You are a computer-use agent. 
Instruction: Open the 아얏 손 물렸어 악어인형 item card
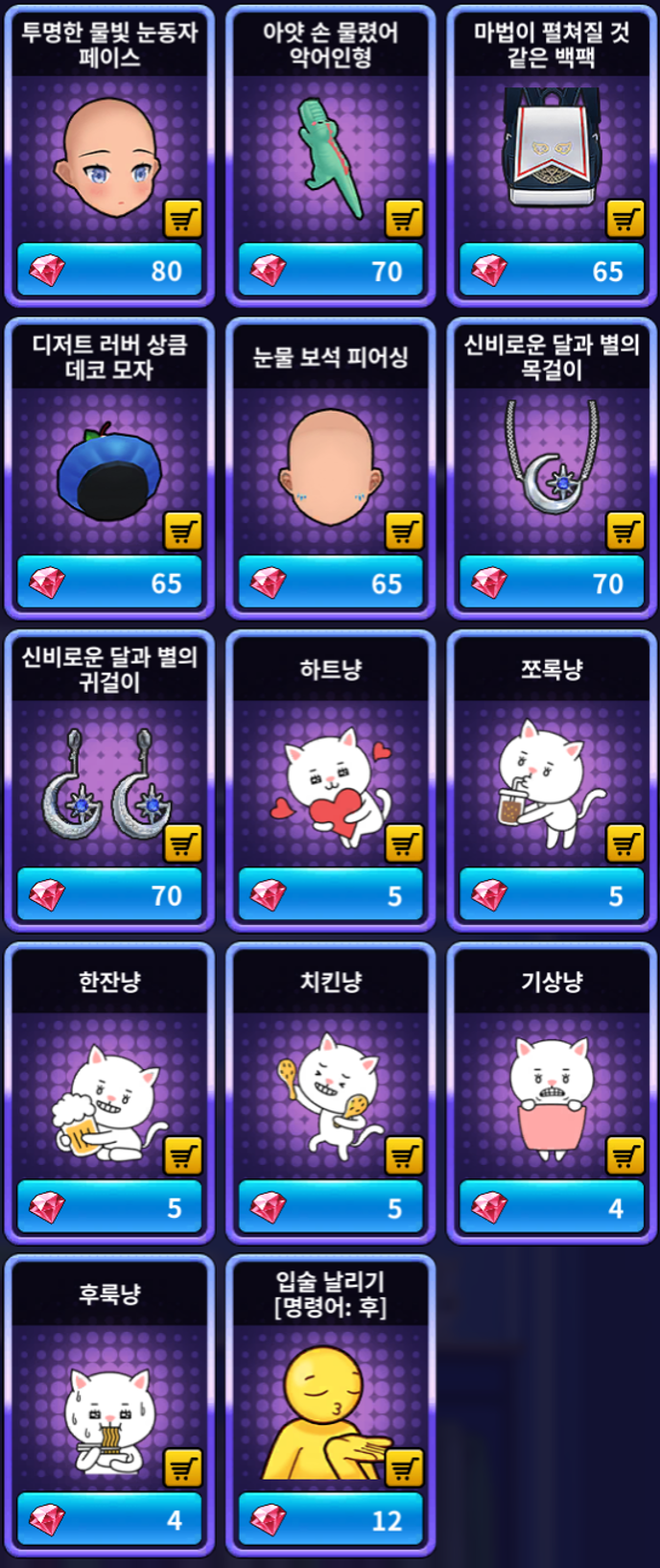click(x=330, y=154)
